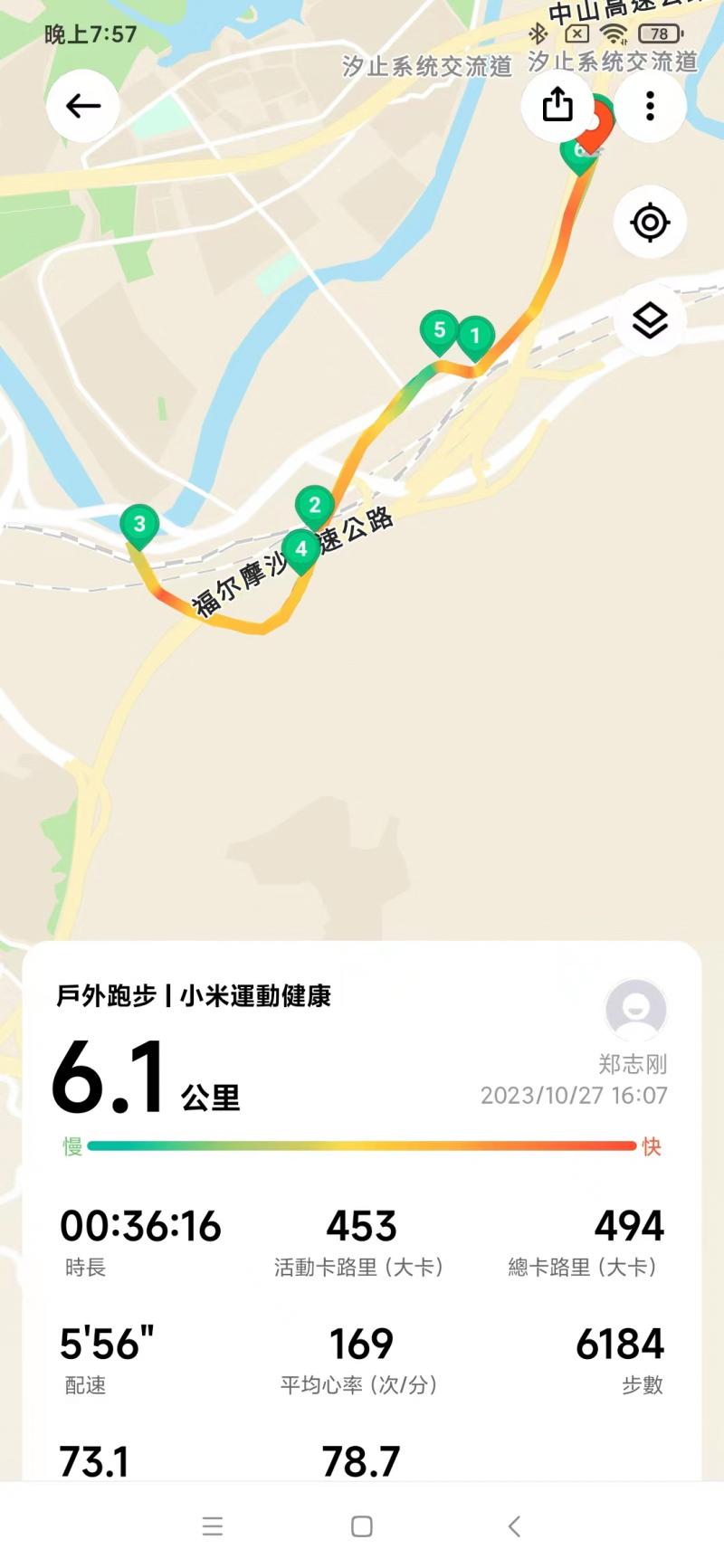Tap the system home button
The width and height of the screenshot is (724, 1568).
[362, 1526]
